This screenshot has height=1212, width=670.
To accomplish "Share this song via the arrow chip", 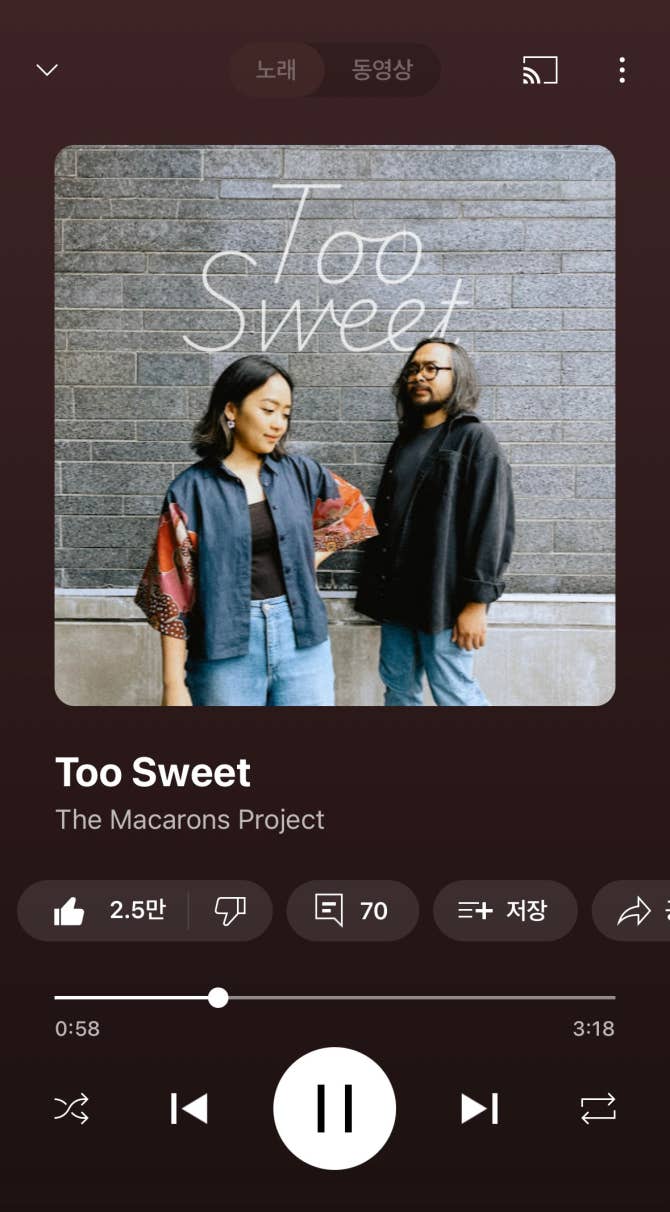I will 631,910.
